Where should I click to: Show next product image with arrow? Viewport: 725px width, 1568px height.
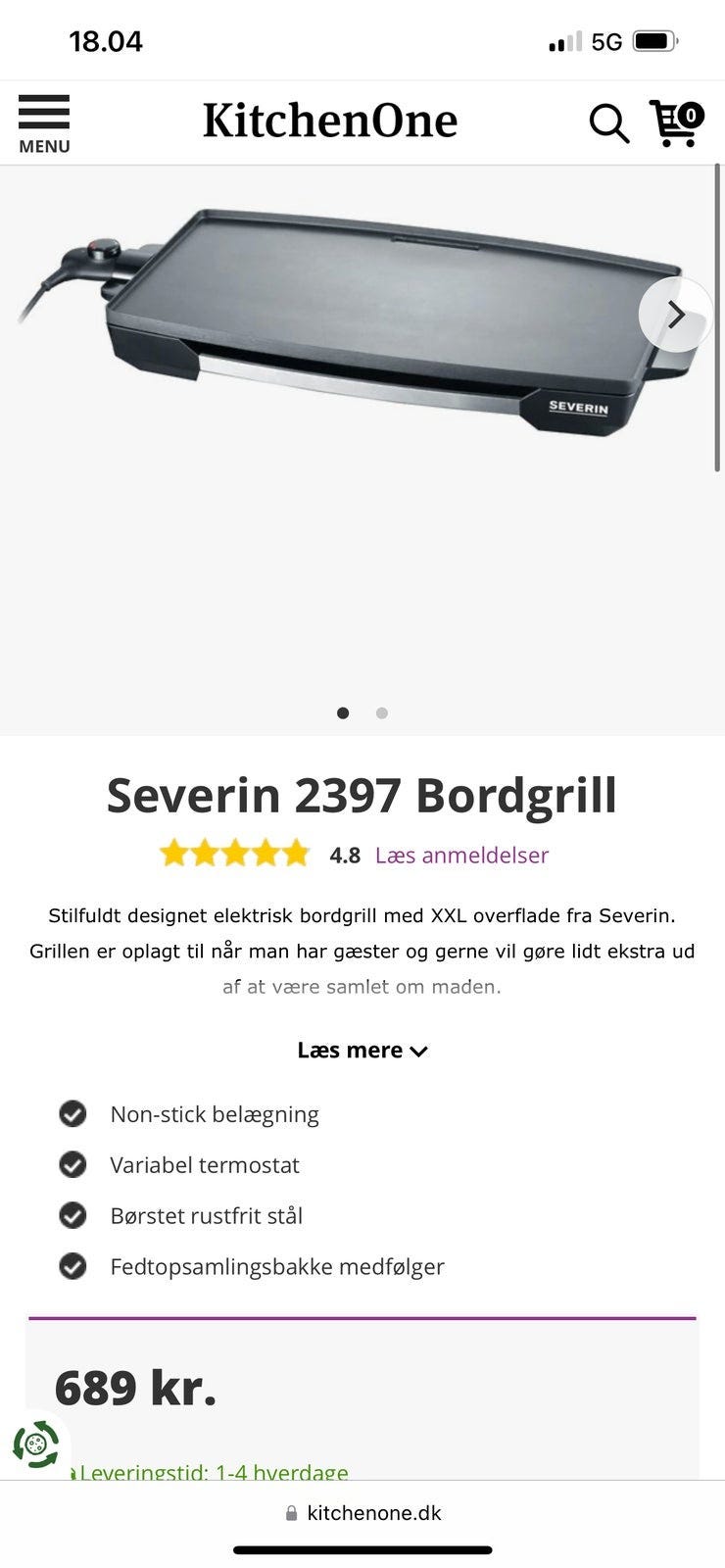coord(675,315)
